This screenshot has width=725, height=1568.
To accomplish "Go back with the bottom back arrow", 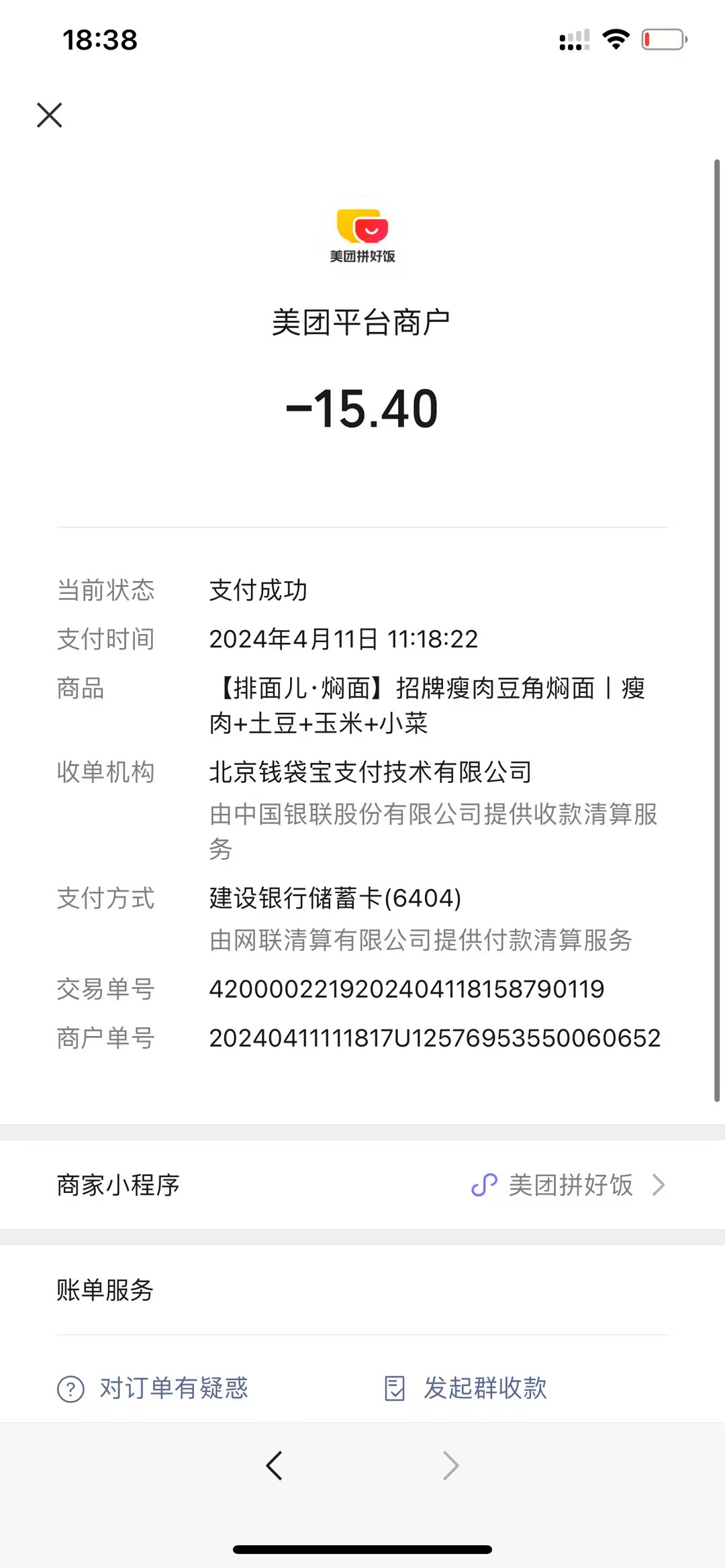I will click(275, 1465).
